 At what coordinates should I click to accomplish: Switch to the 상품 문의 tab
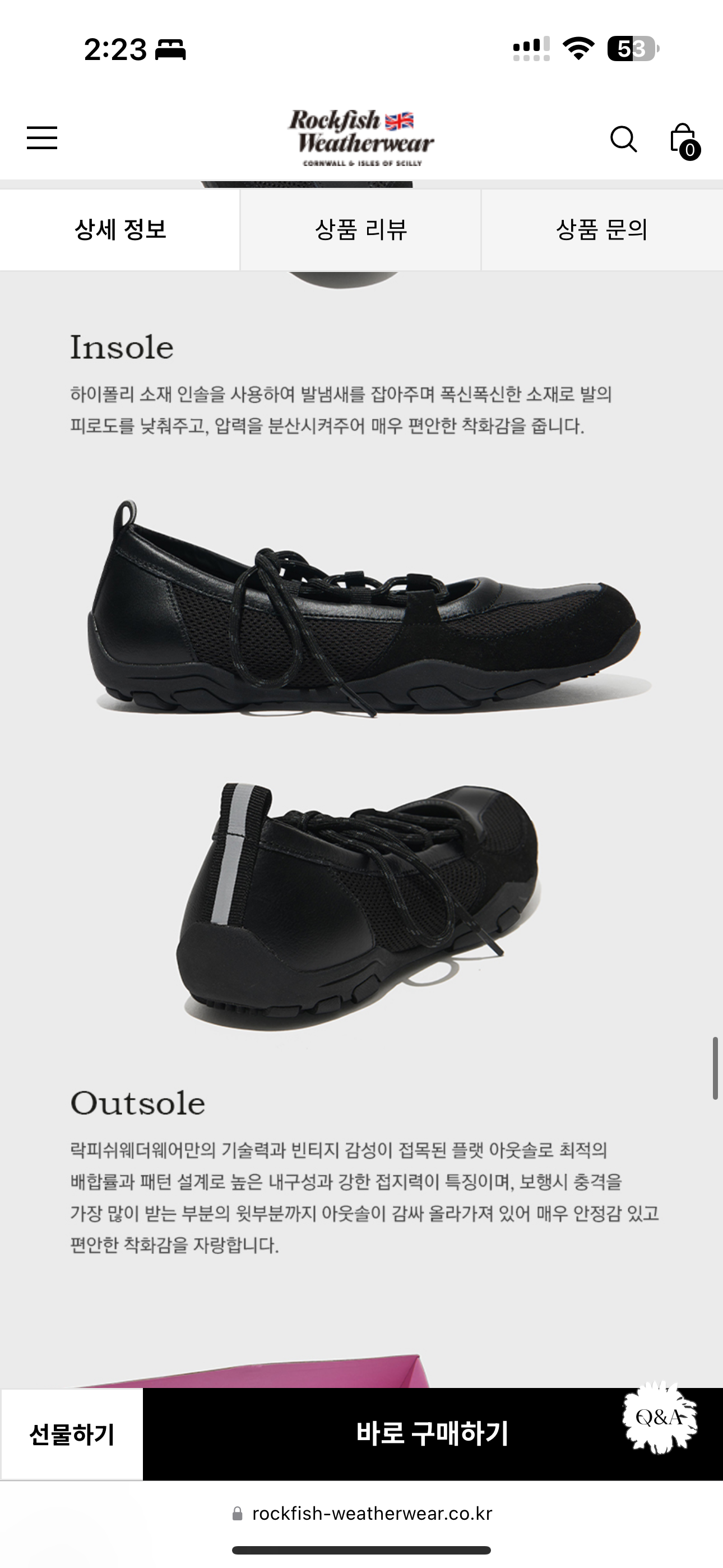pyautogui.click(x=601, y=229)
